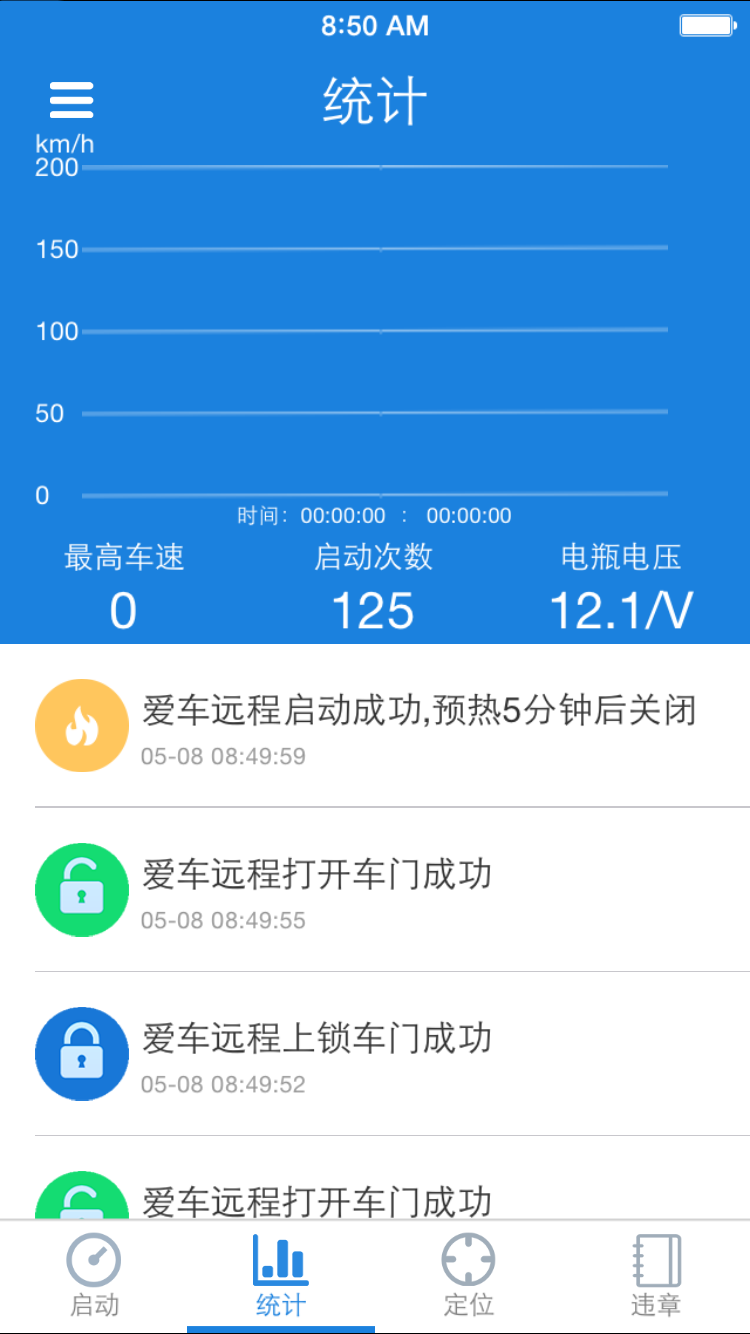The width and height of the screenshot is (750, 1334).
Task: Open the 违章 tab
Action: coord(656,1276)
